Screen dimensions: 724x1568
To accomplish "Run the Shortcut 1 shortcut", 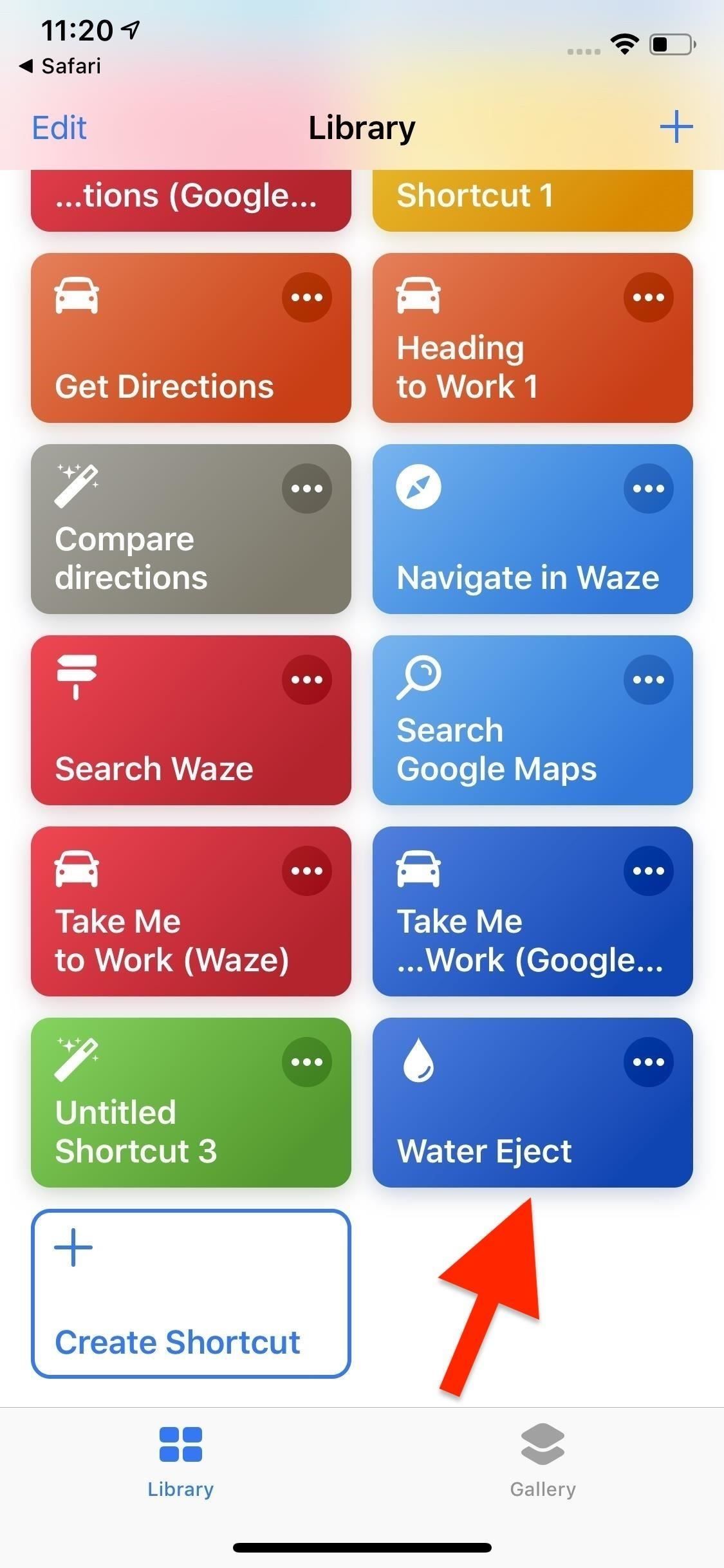I will click(x=533, y=195).
